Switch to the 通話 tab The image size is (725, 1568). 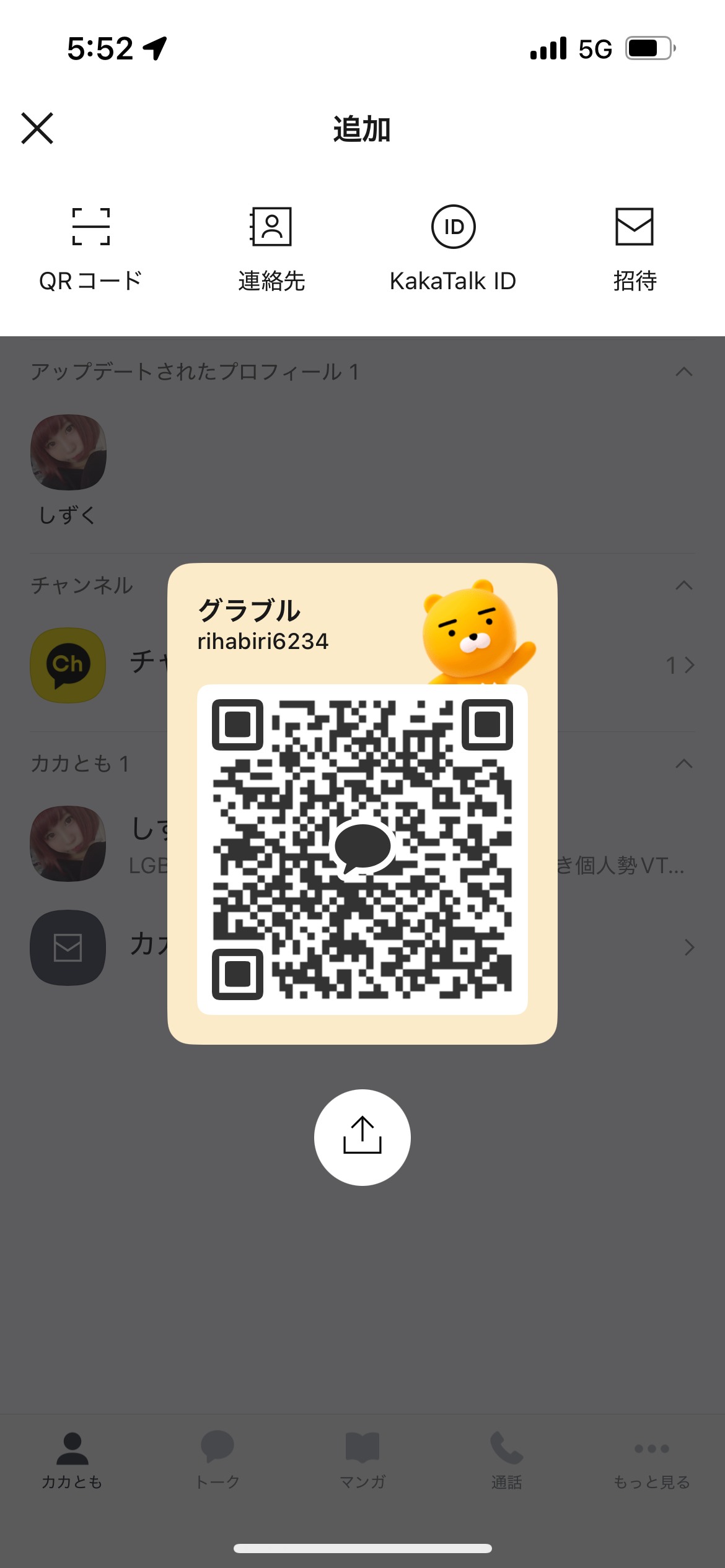tap(507, 1459)
